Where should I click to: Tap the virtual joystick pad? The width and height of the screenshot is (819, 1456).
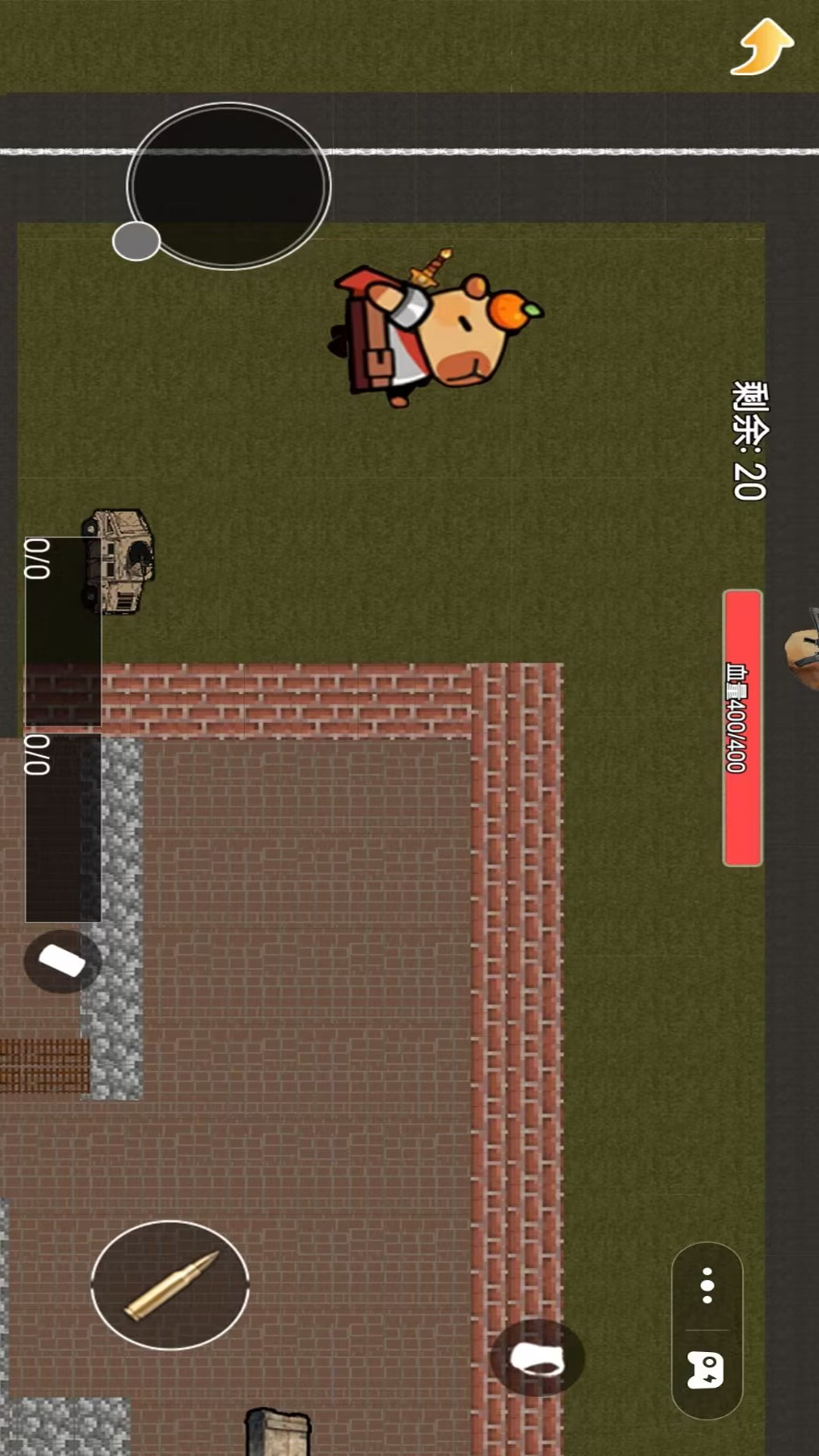coord(229,186)
